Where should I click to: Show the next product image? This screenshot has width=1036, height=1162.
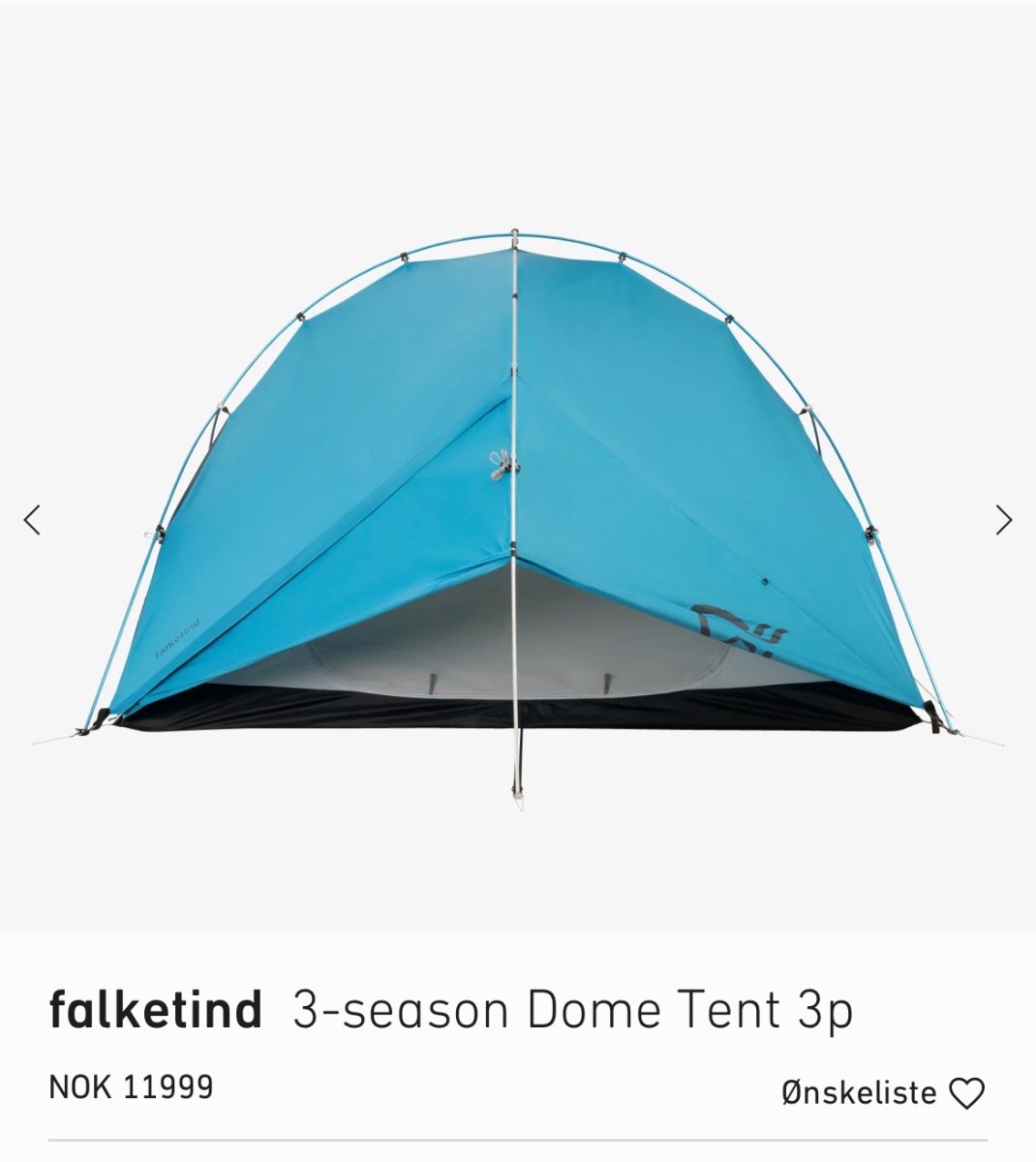(1003, 520)
